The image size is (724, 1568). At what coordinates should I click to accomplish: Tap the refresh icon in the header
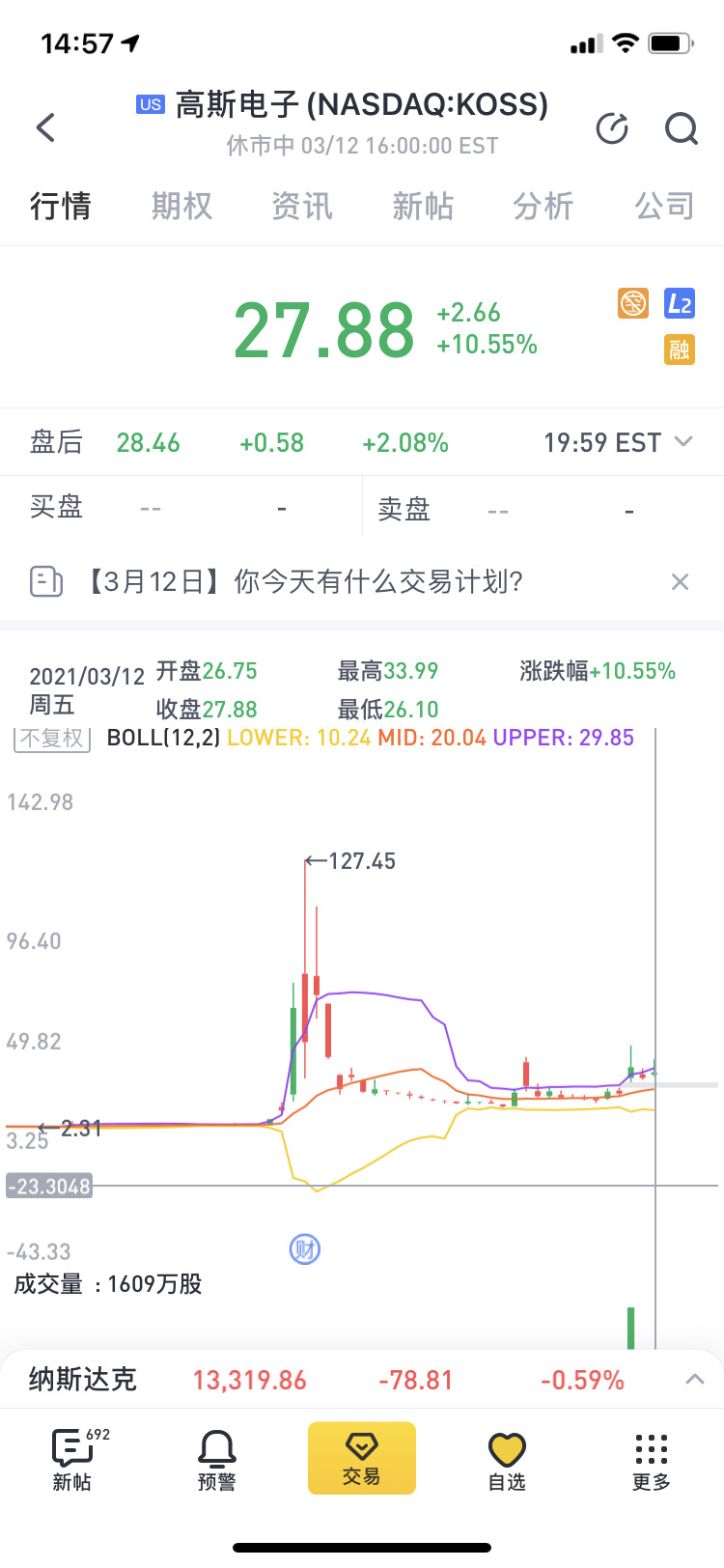point(612,127)
